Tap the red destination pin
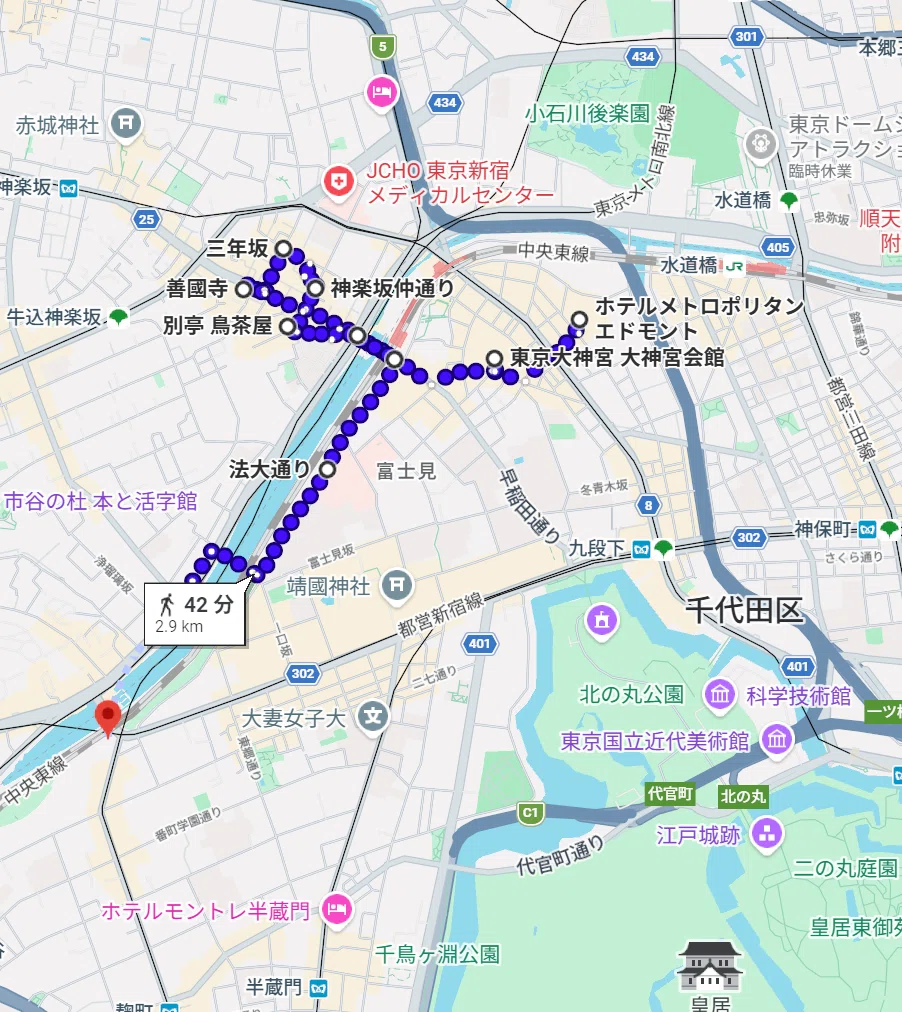The height and width of the screenshot is (1012, 902). (x=108, y=718)
